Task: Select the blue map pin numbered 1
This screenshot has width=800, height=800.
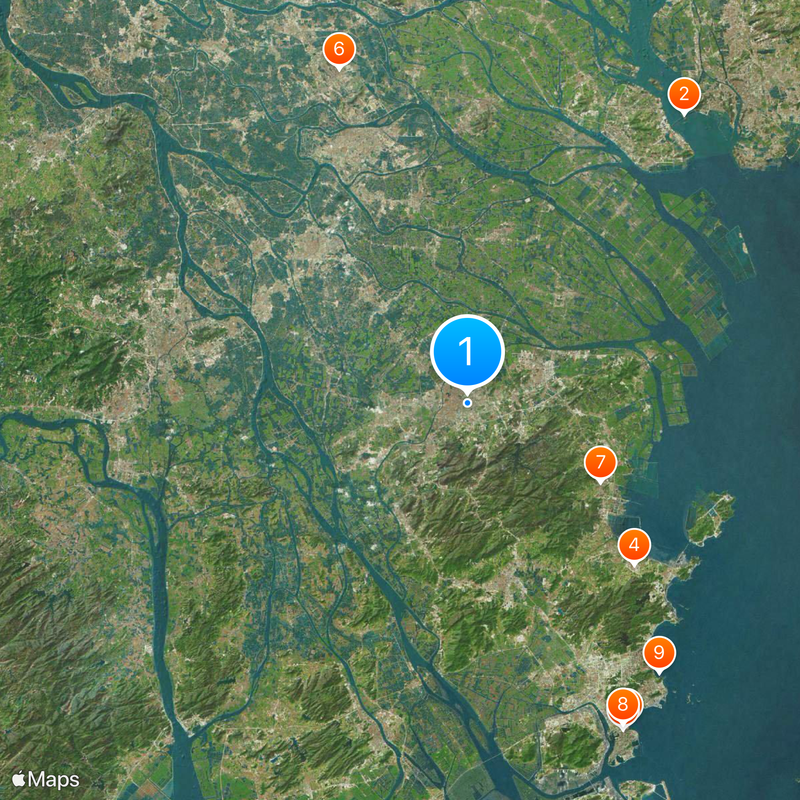Action: click(x=467, y=351)
